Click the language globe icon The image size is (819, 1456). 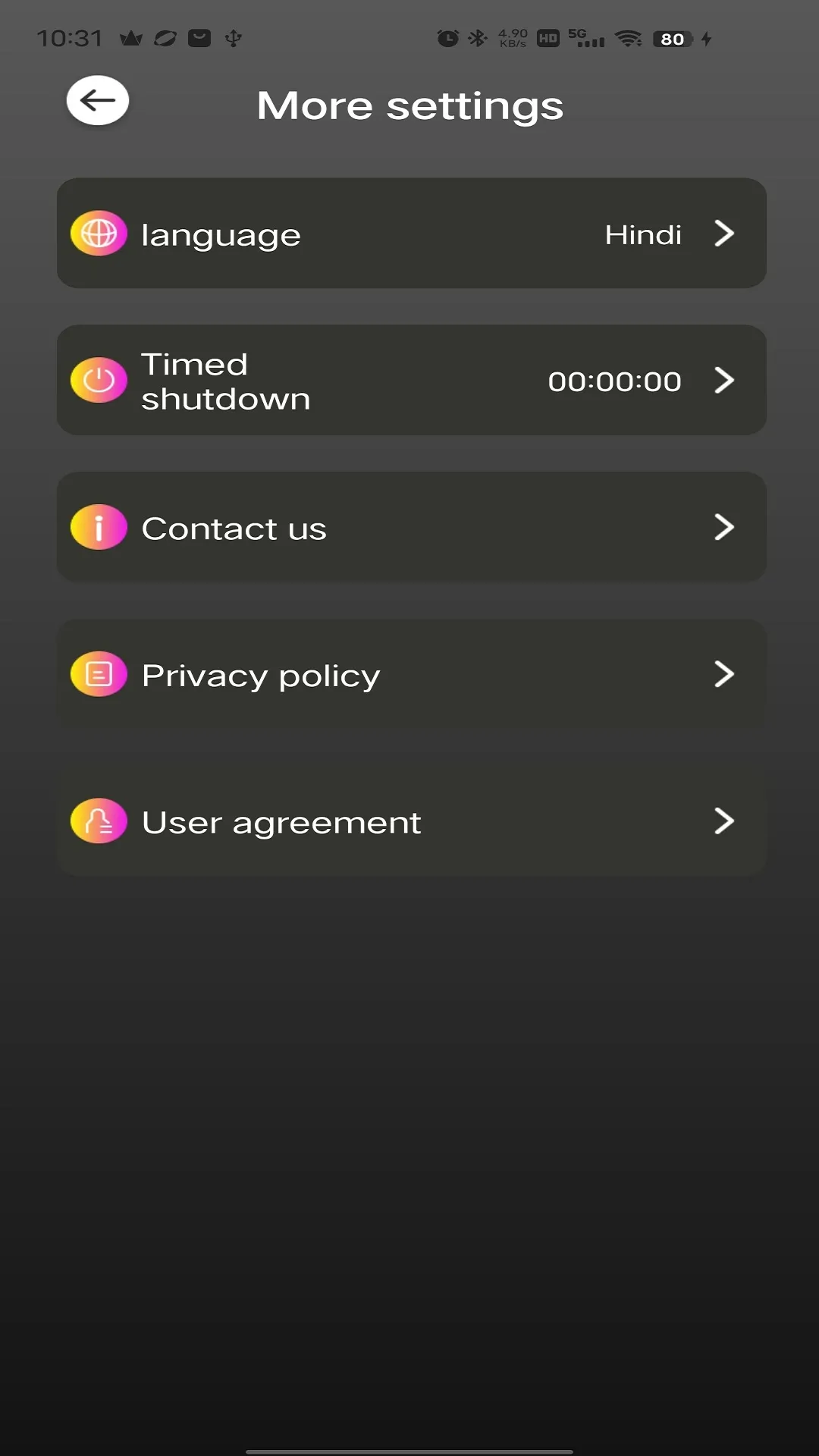[98, 234]
